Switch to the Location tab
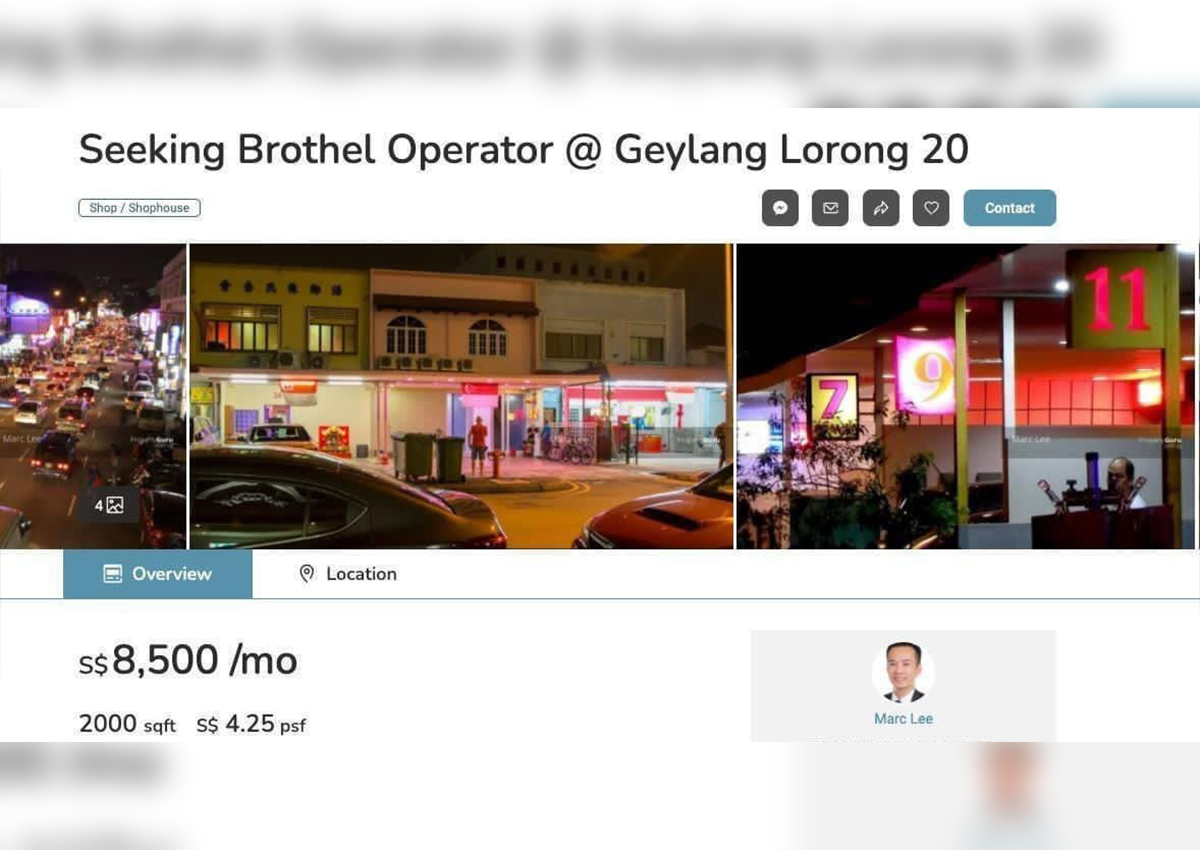Image resolution: width=1200 pixels, height=850 pixels. click(348, 574)
